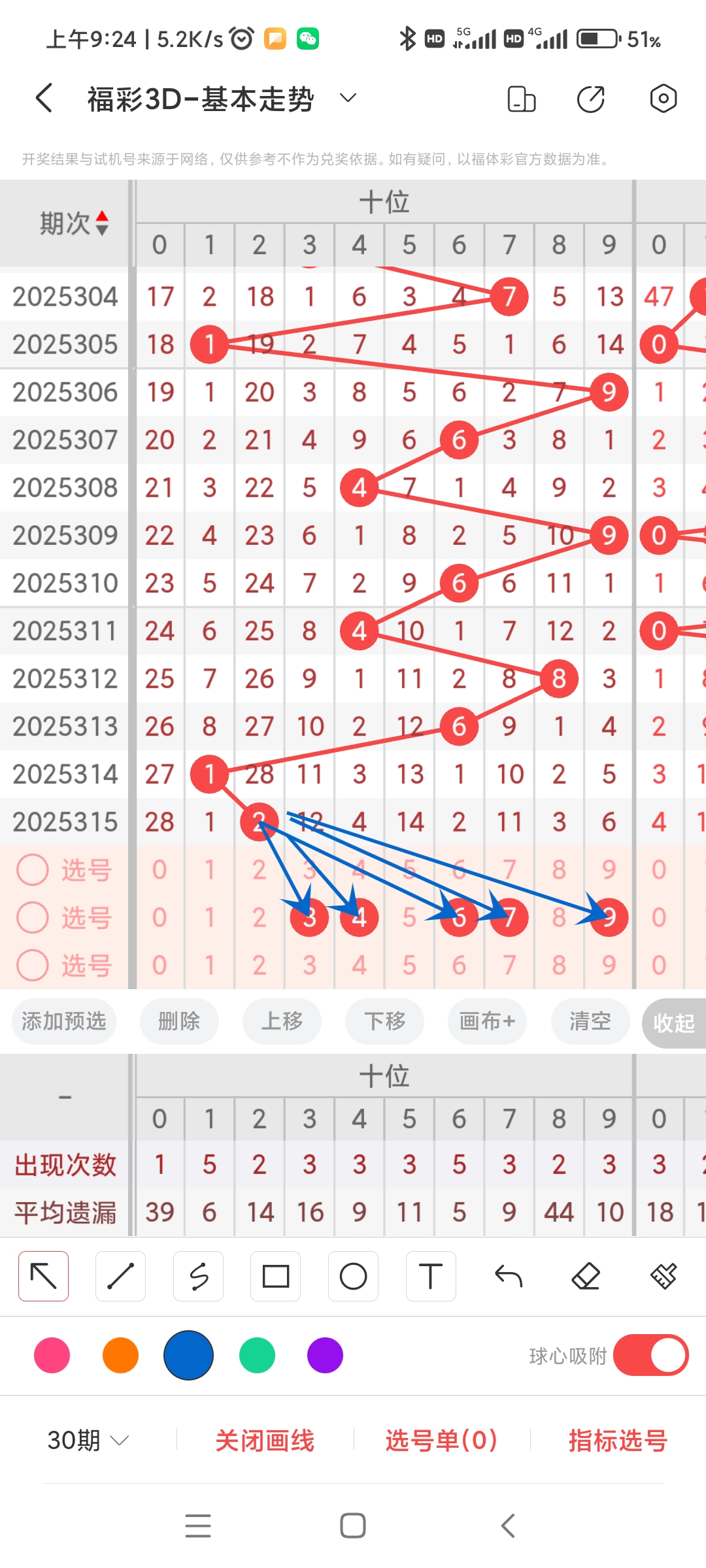Clear the drawings with 清空
Image resolution: width=706 pixels, height=1568 pixels.
[590, 1021]
